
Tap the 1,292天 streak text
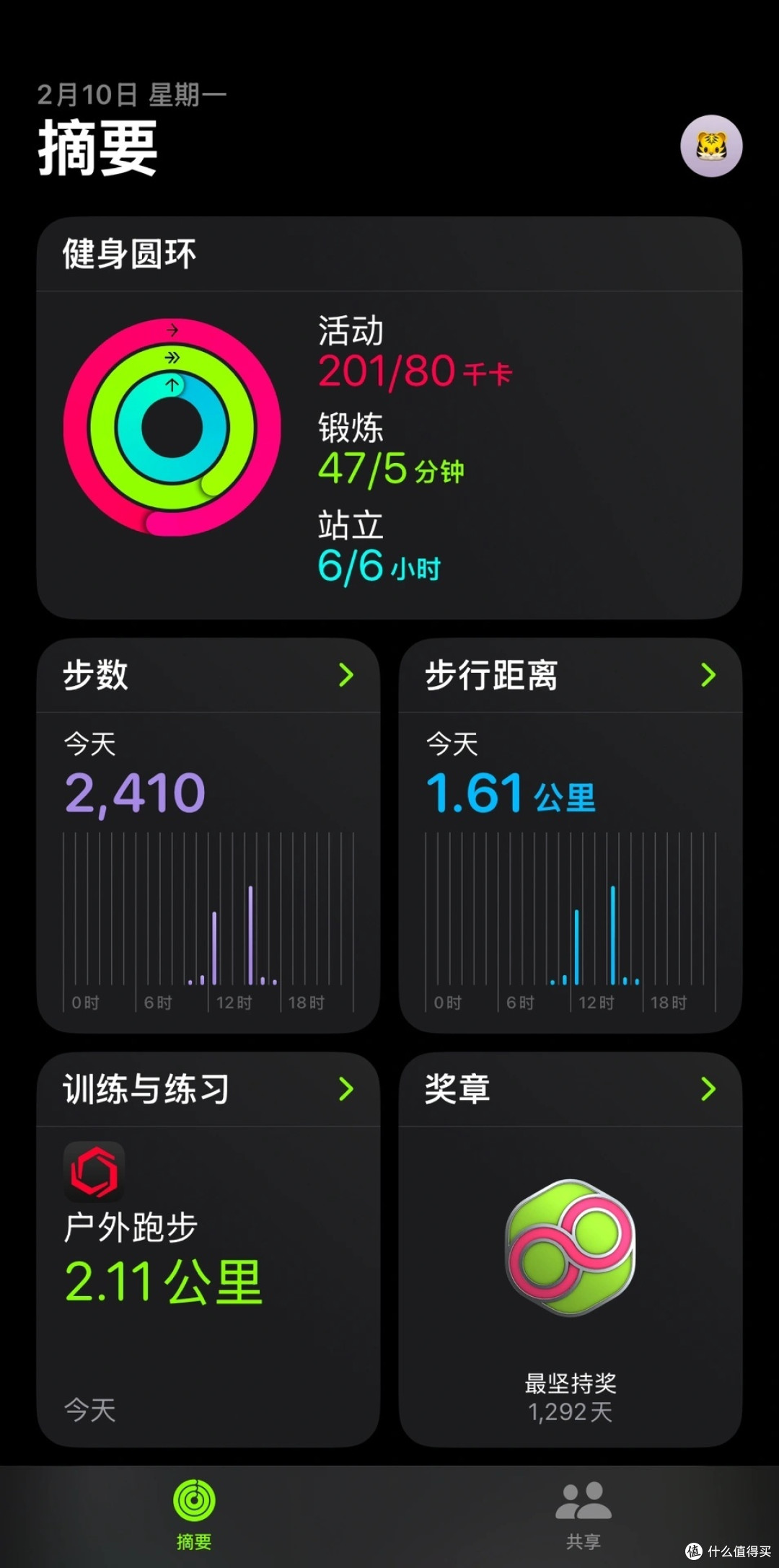[571, 1411]
